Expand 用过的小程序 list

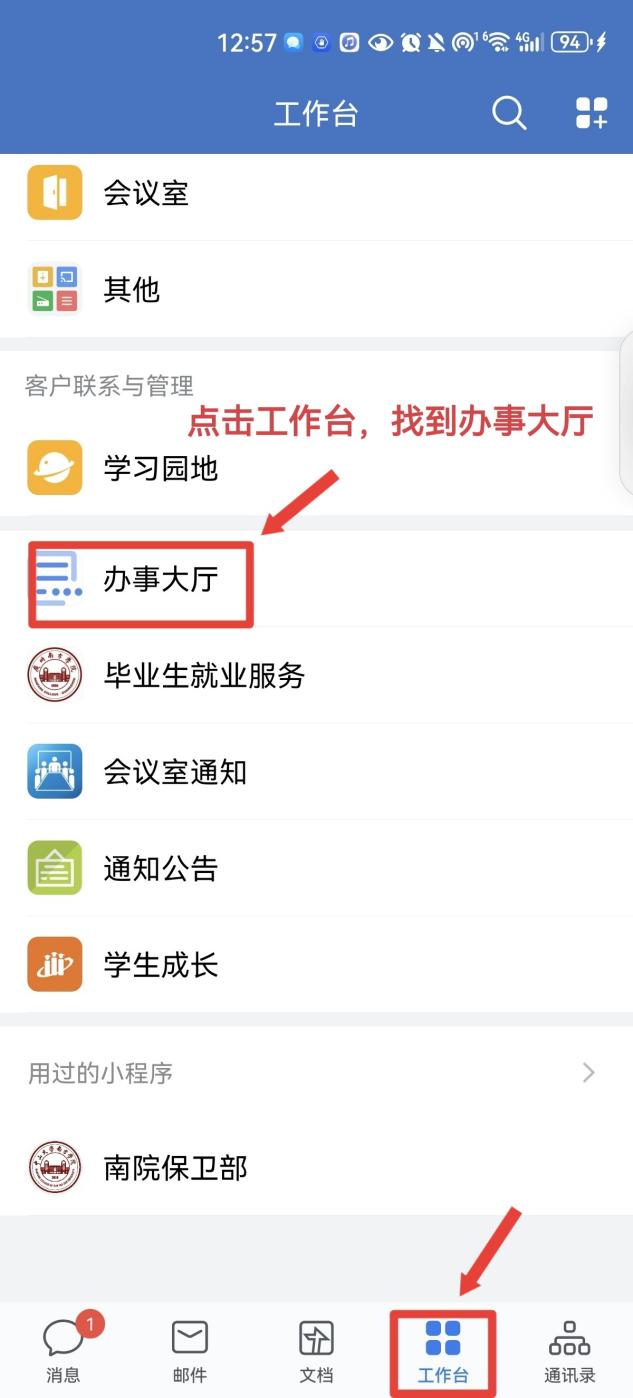coord(588,1073)
